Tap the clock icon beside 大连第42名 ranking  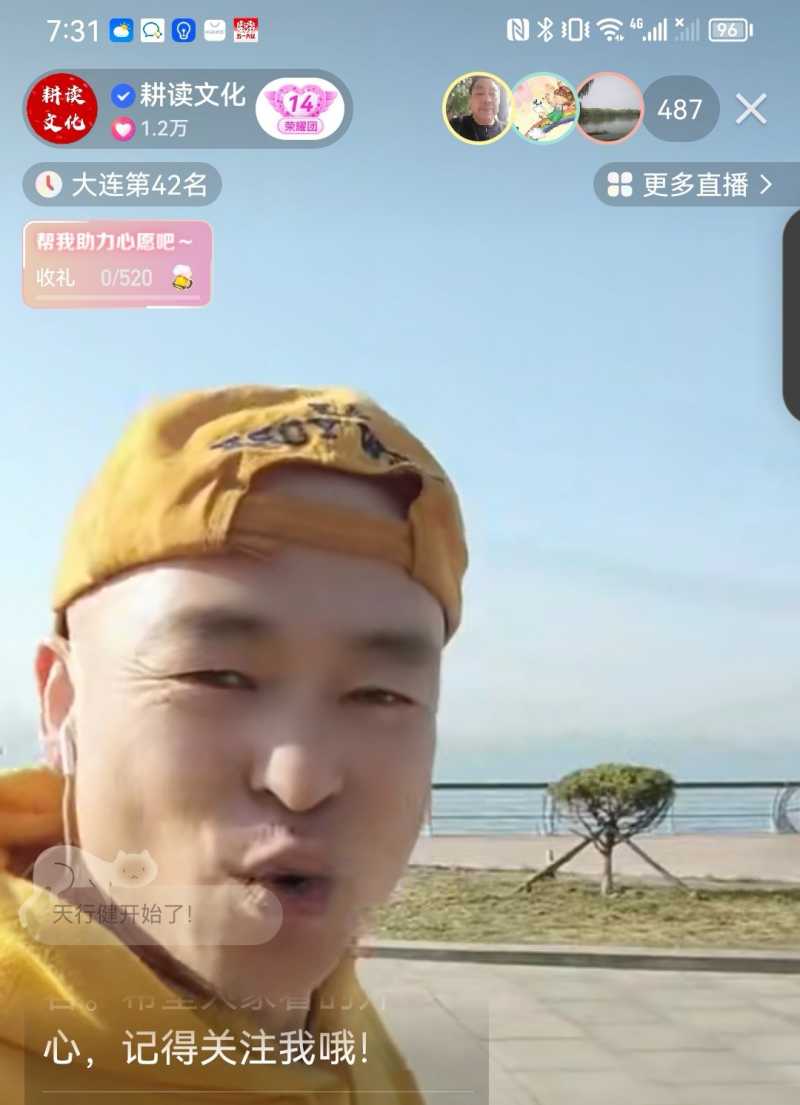[49, 183]
